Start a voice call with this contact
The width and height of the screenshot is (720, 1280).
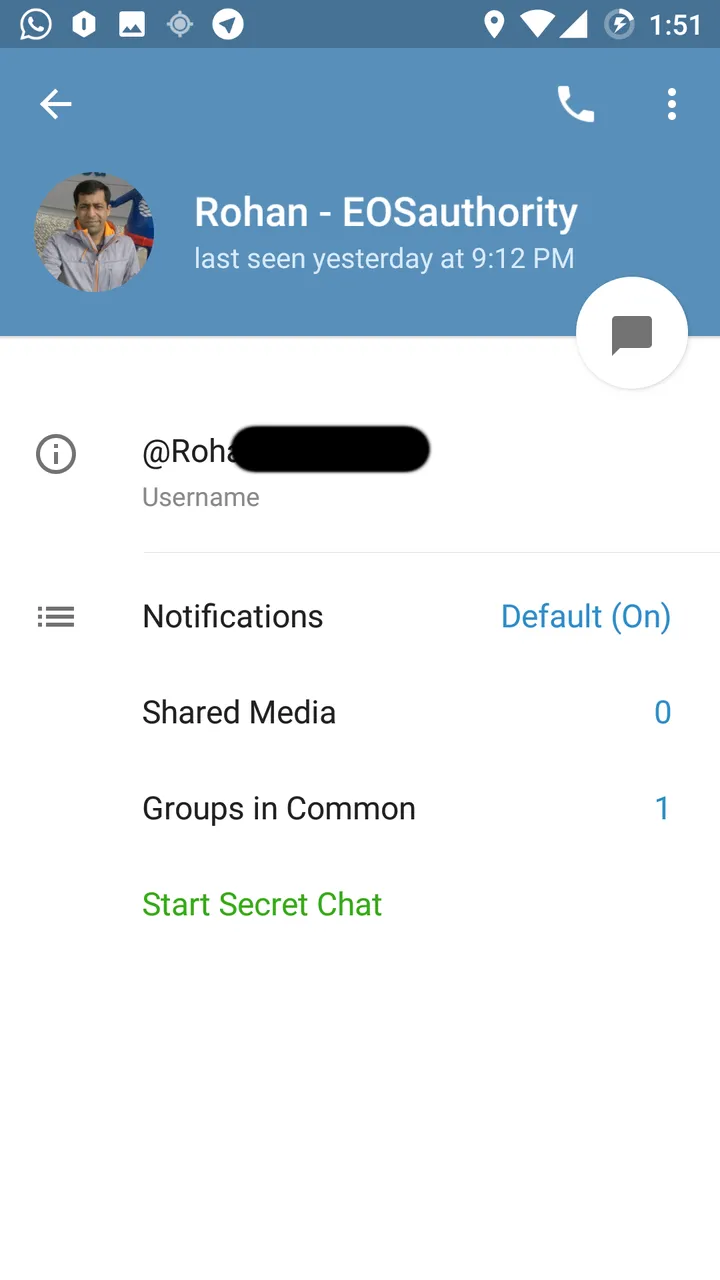click(576, 104)
